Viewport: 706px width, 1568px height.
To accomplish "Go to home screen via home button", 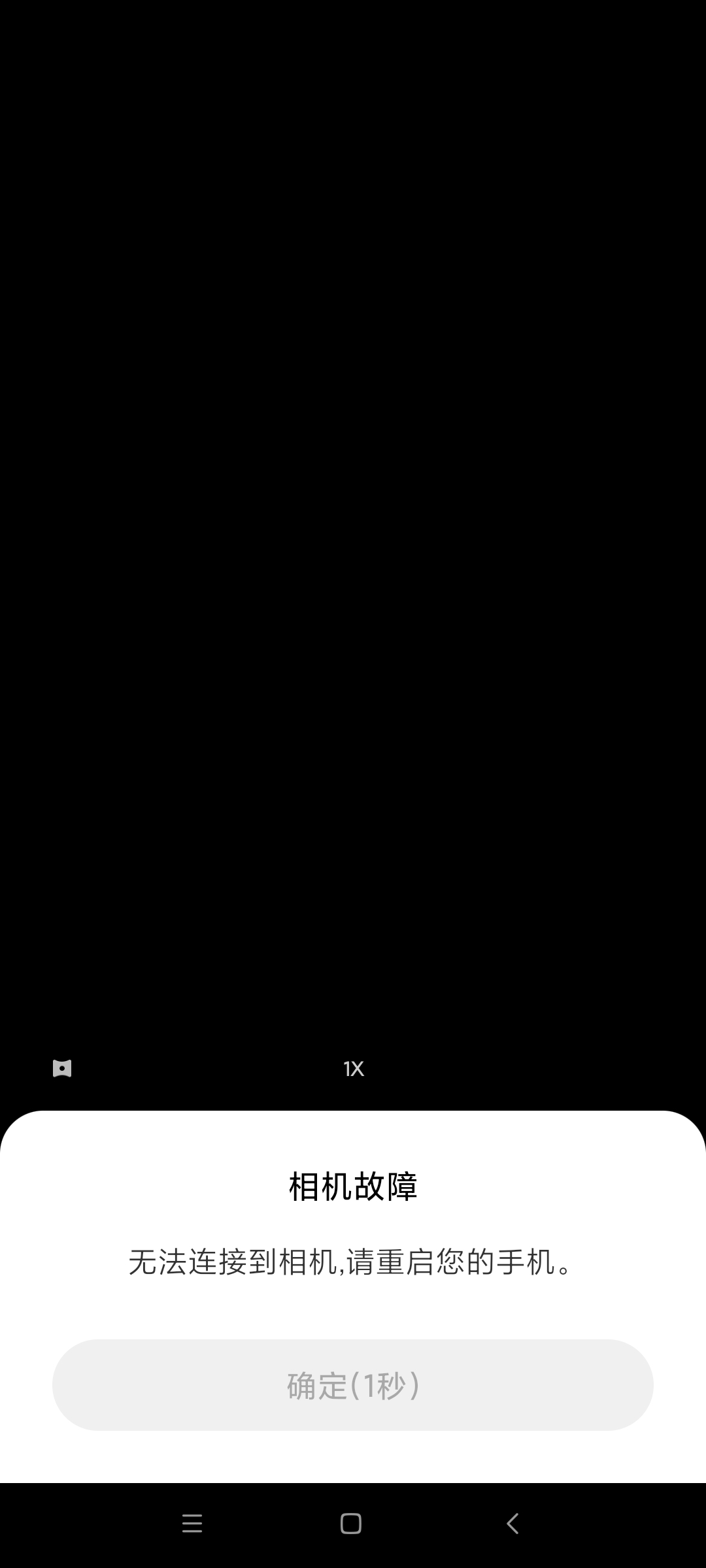I will (x=351, y=1524).
